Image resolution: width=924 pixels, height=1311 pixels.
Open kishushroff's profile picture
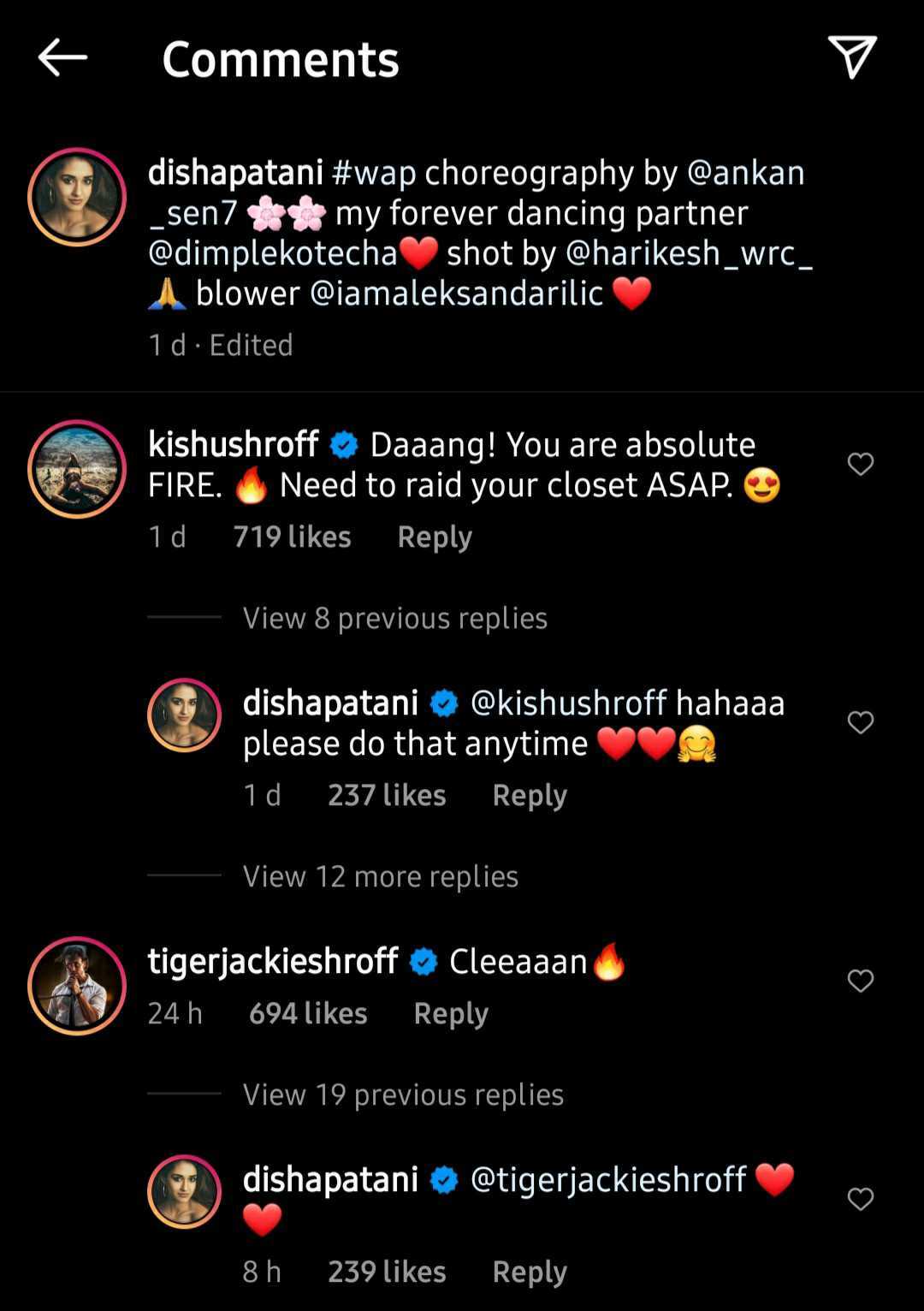(77, 469)
